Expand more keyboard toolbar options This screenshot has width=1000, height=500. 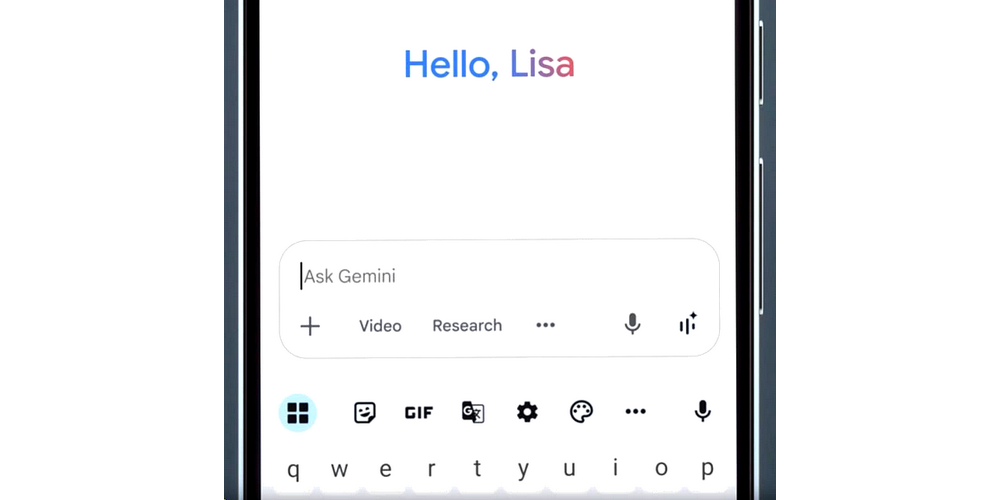[636, 412]
